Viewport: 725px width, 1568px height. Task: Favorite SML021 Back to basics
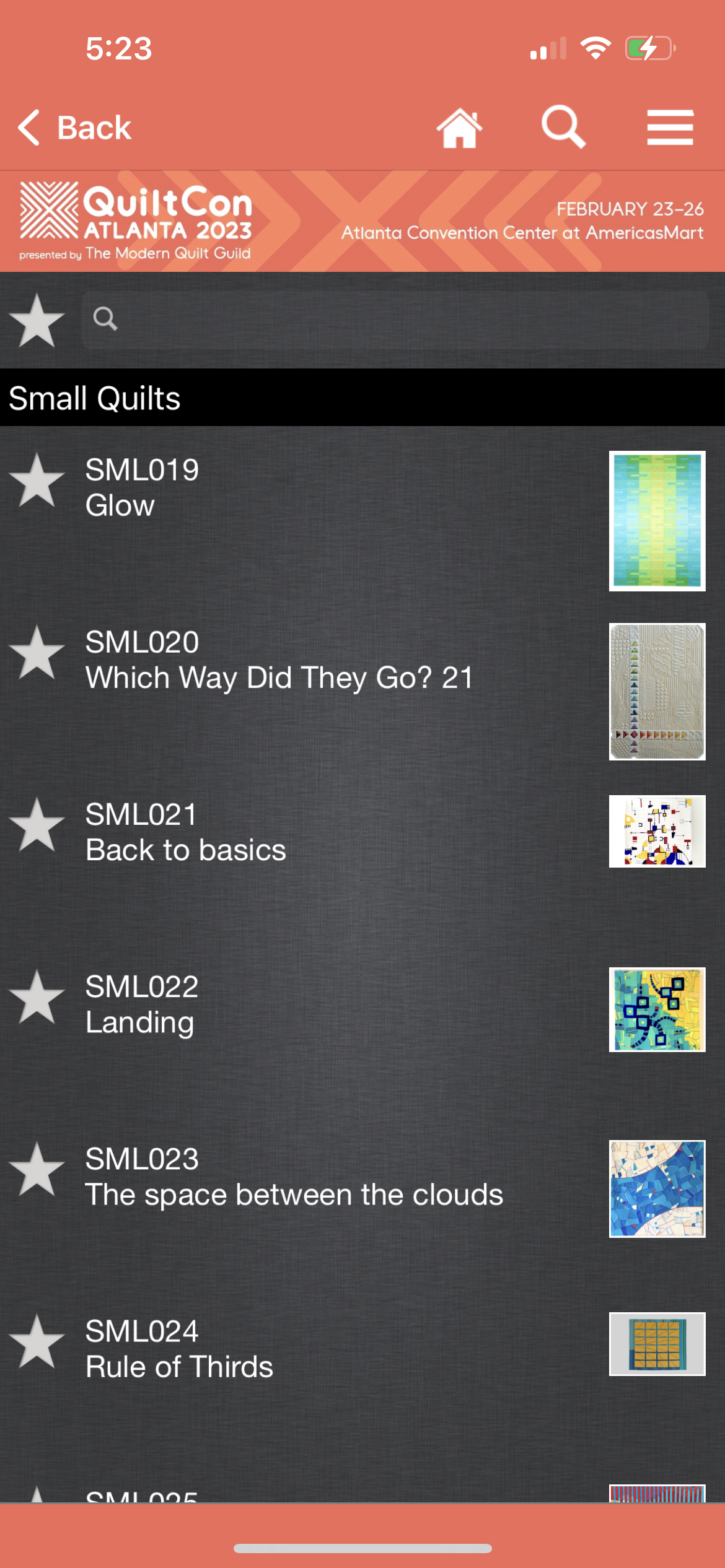(x=37, y=825)
